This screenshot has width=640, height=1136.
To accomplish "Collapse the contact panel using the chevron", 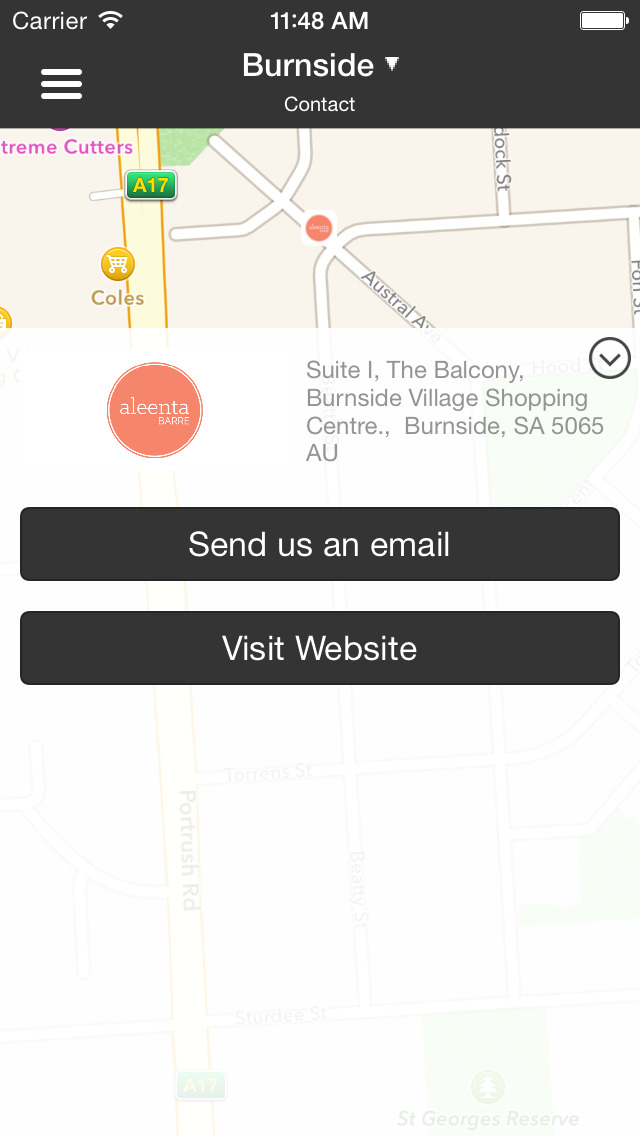I will (610, 358).
